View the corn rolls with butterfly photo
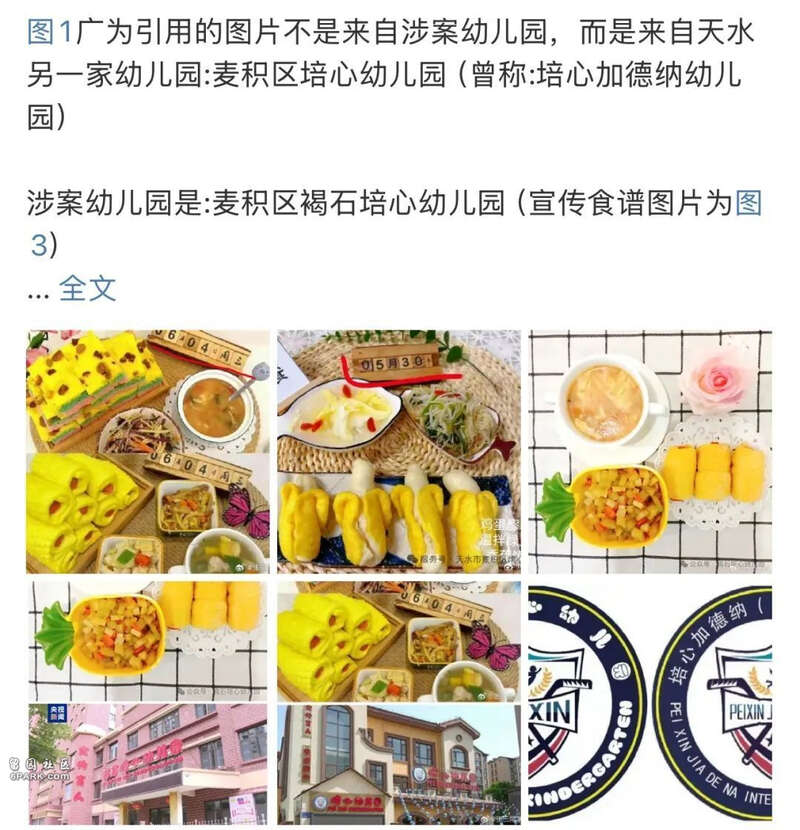Screen dimensions: 800x830 (399, 640)
